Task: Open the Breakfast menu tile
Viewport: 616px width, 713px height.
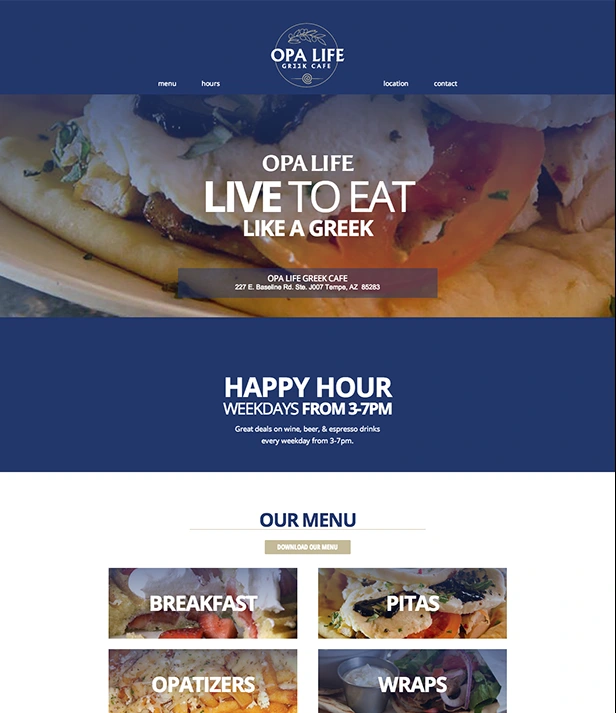Action: [x=203, y=603]
